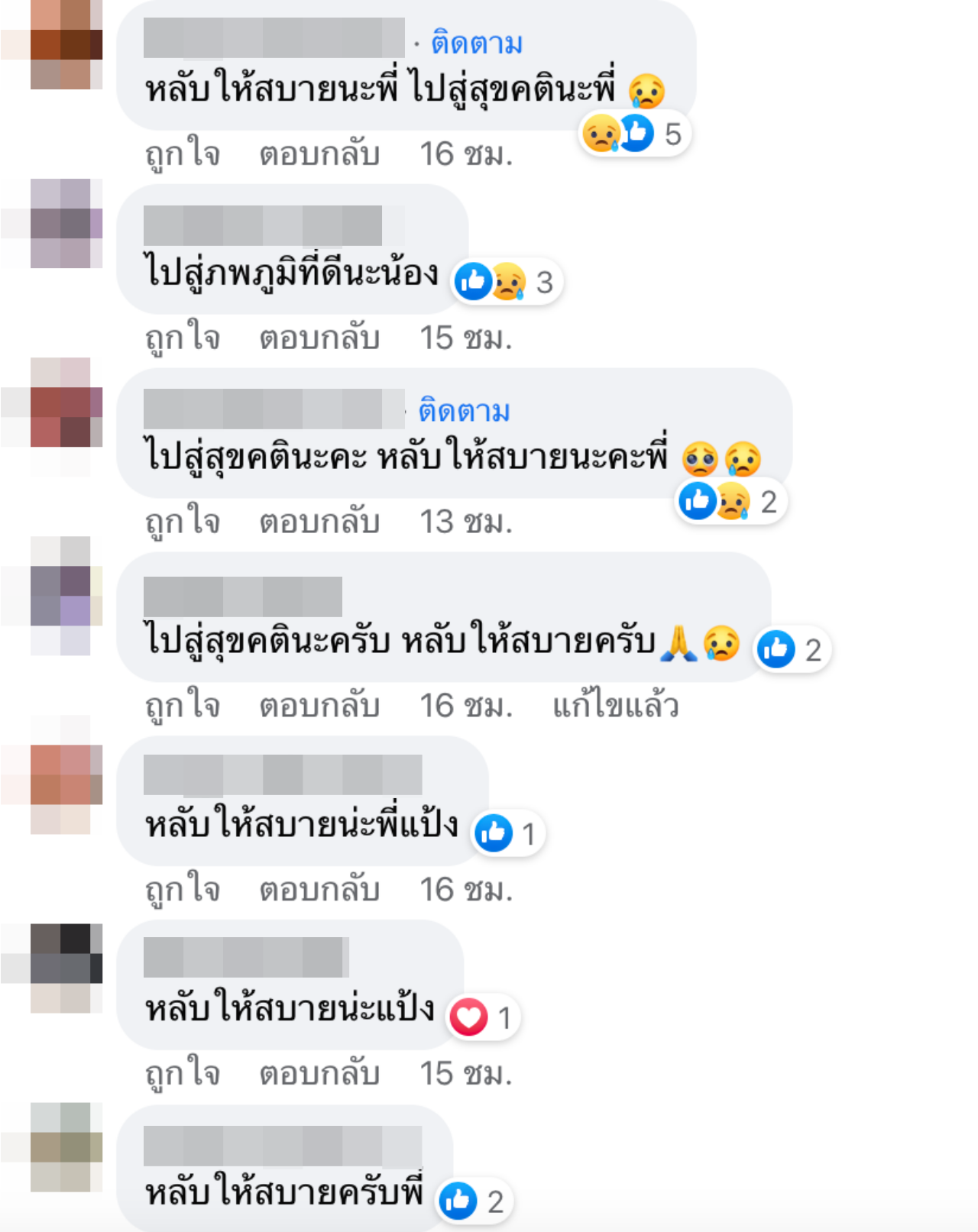Open edit history via แก้ไขแล้ว
This screenshot has height=1232, width=978.
pos(615,706)
